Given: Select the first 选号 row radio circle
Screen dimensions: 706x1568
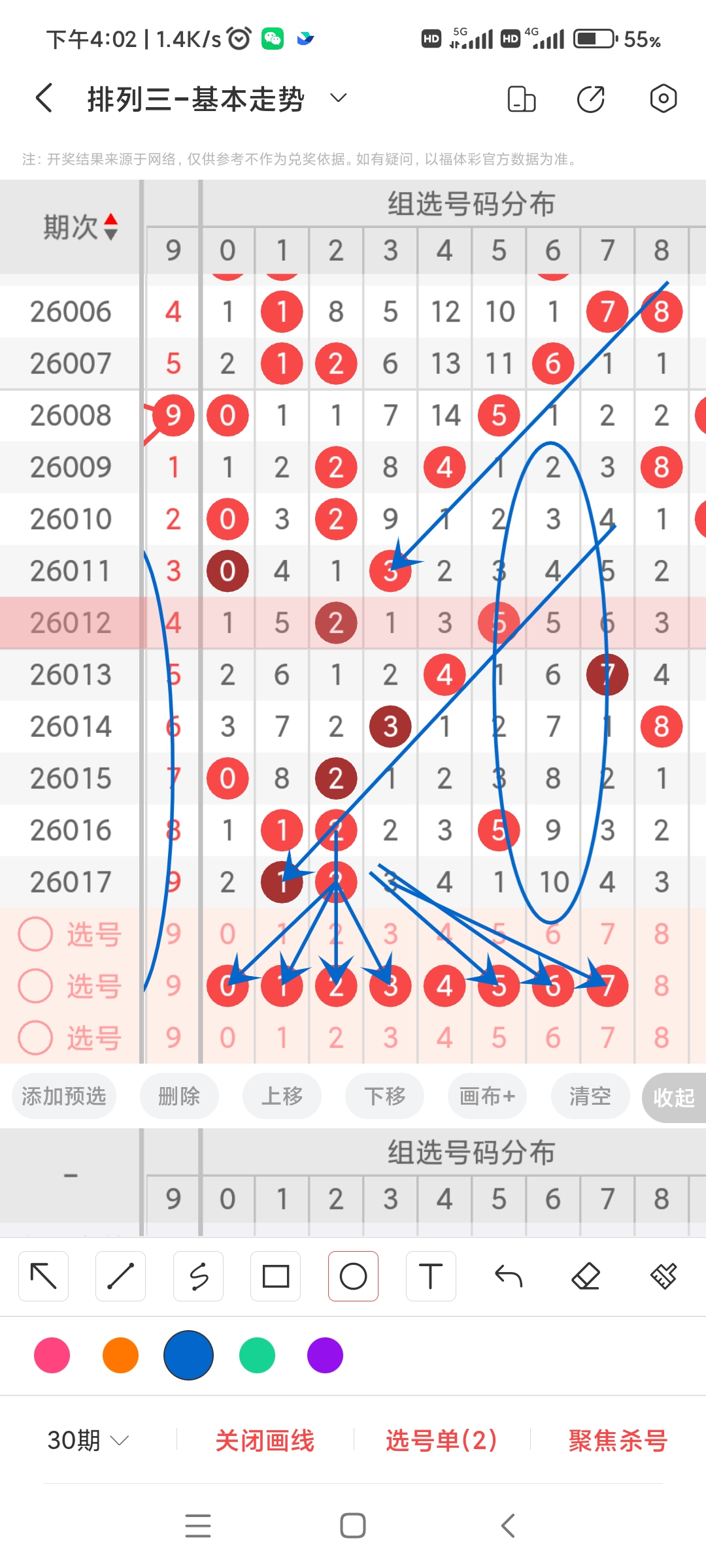Looking at the screenshot, I should 36,934.
